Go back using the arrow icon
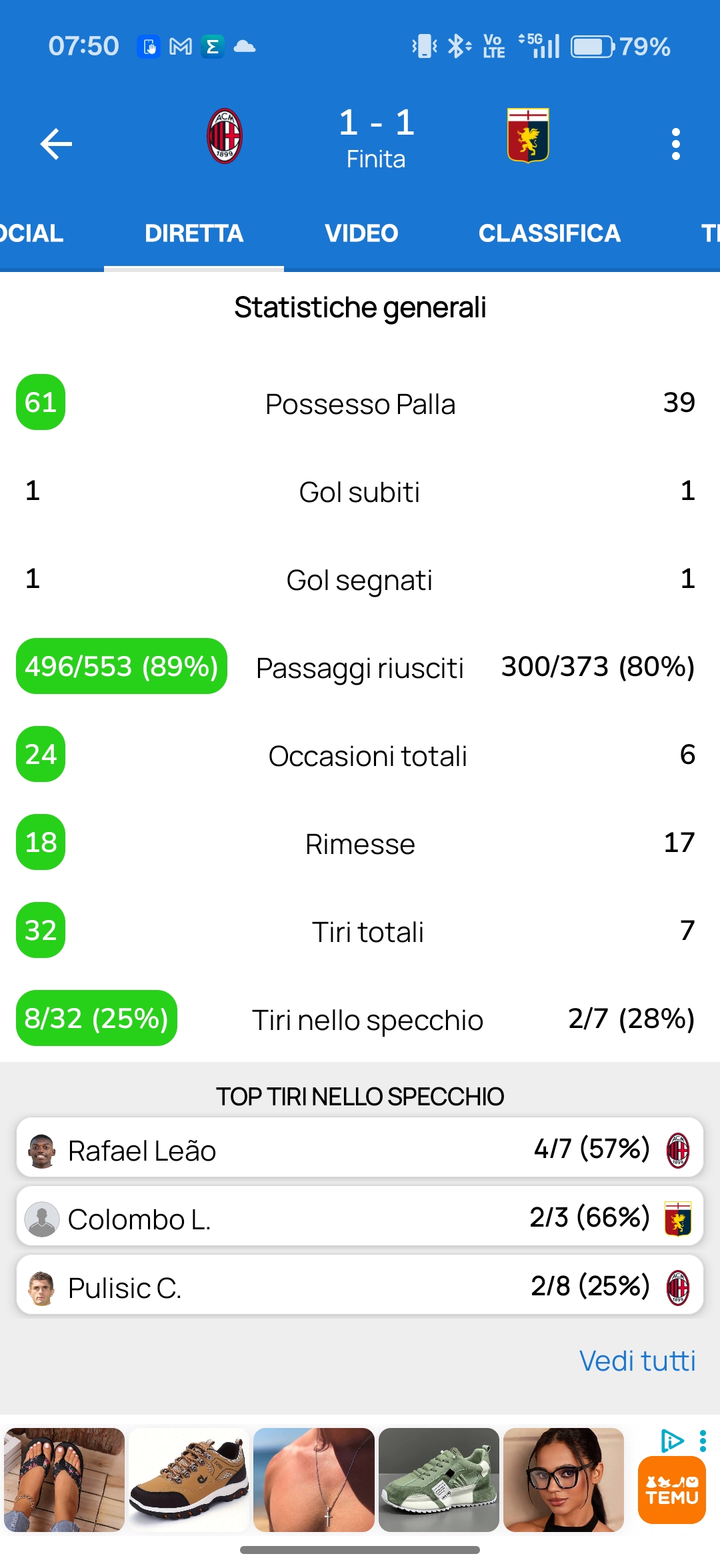 click(x=56, y=144)
